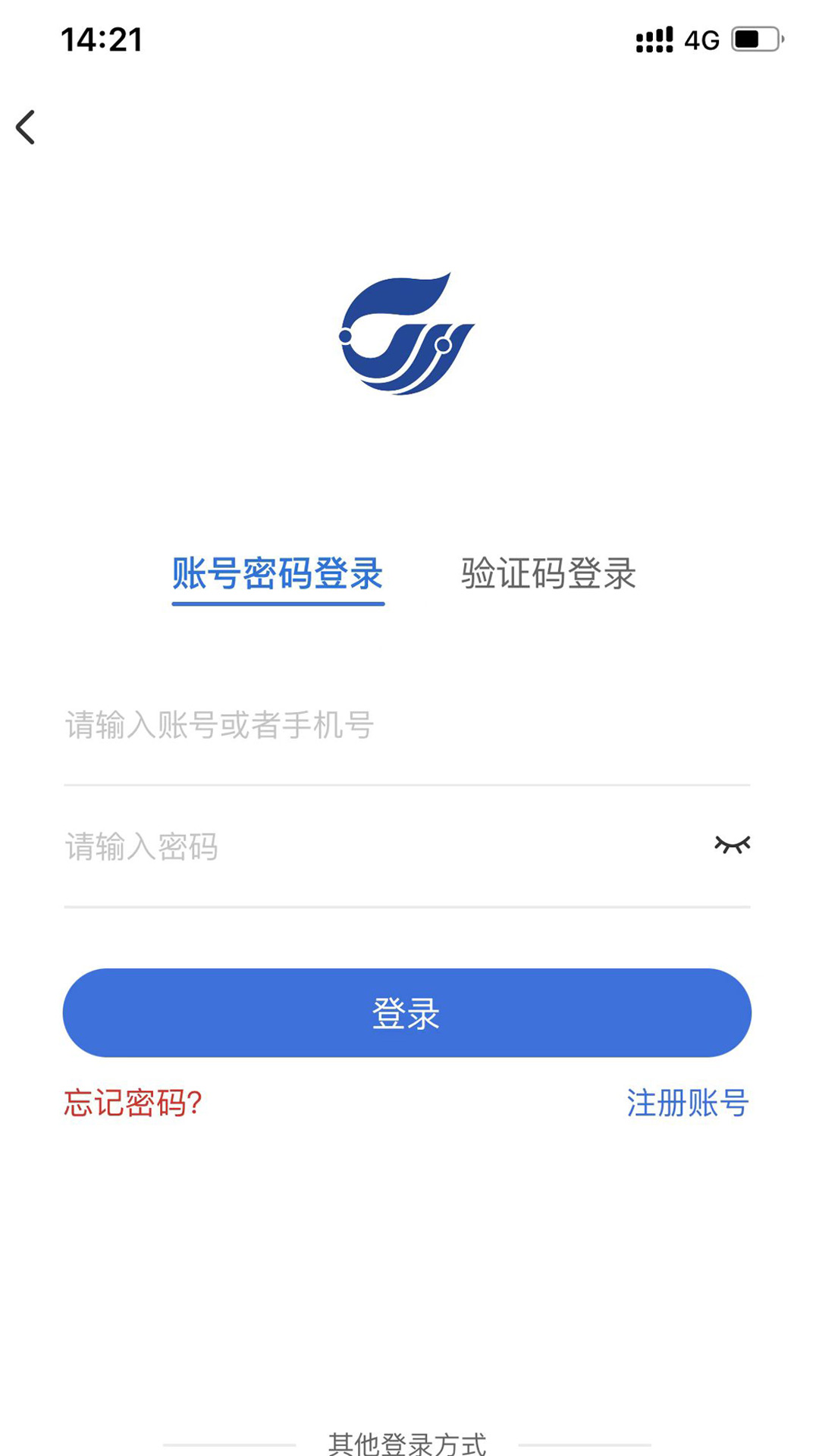This screenshot has height=1456, width=819.
Task: Tap the clock showing 14:21
Action: 102,39
